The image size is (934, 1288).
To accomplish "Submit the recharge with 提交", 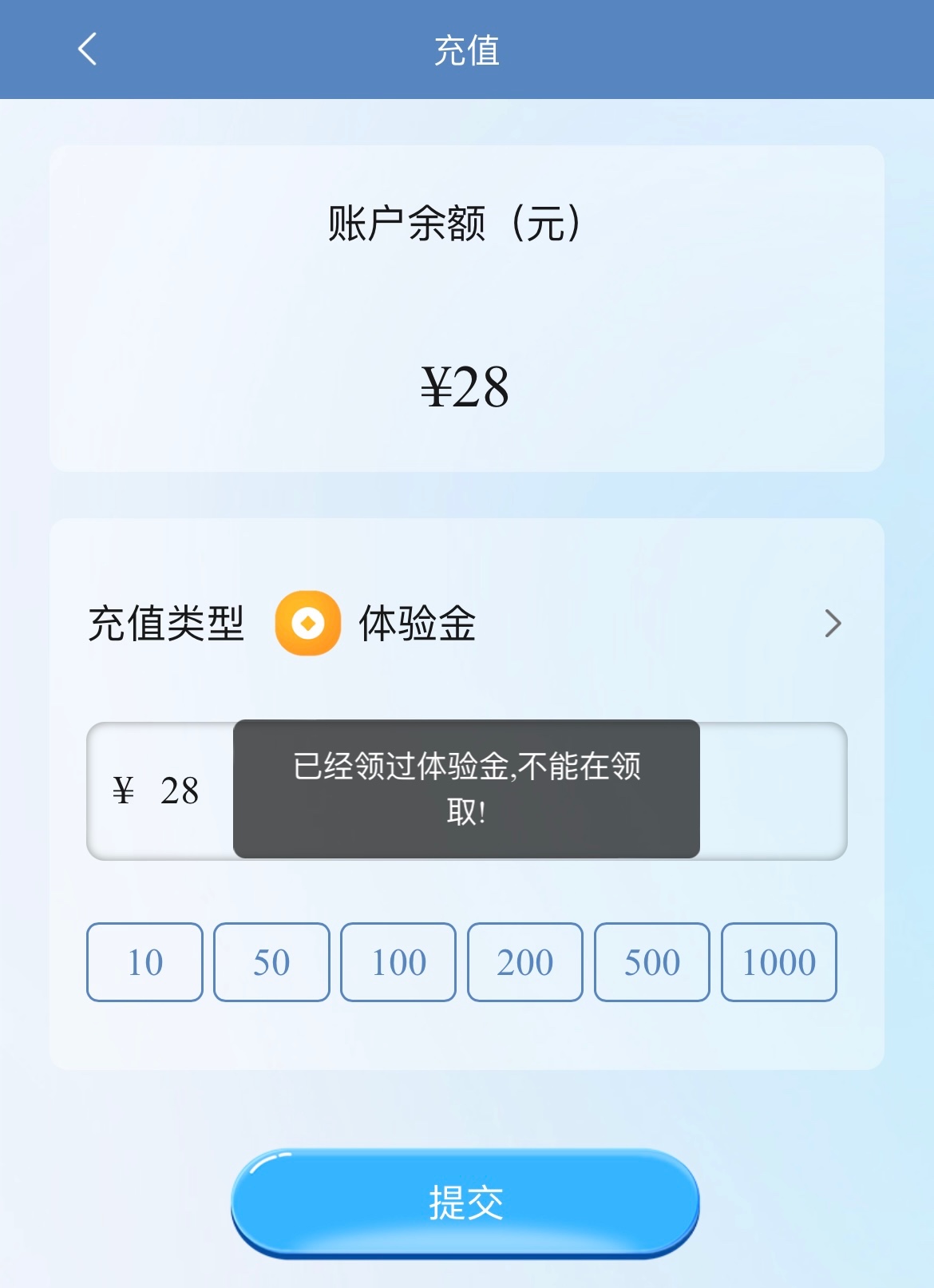I will 465,1203.
